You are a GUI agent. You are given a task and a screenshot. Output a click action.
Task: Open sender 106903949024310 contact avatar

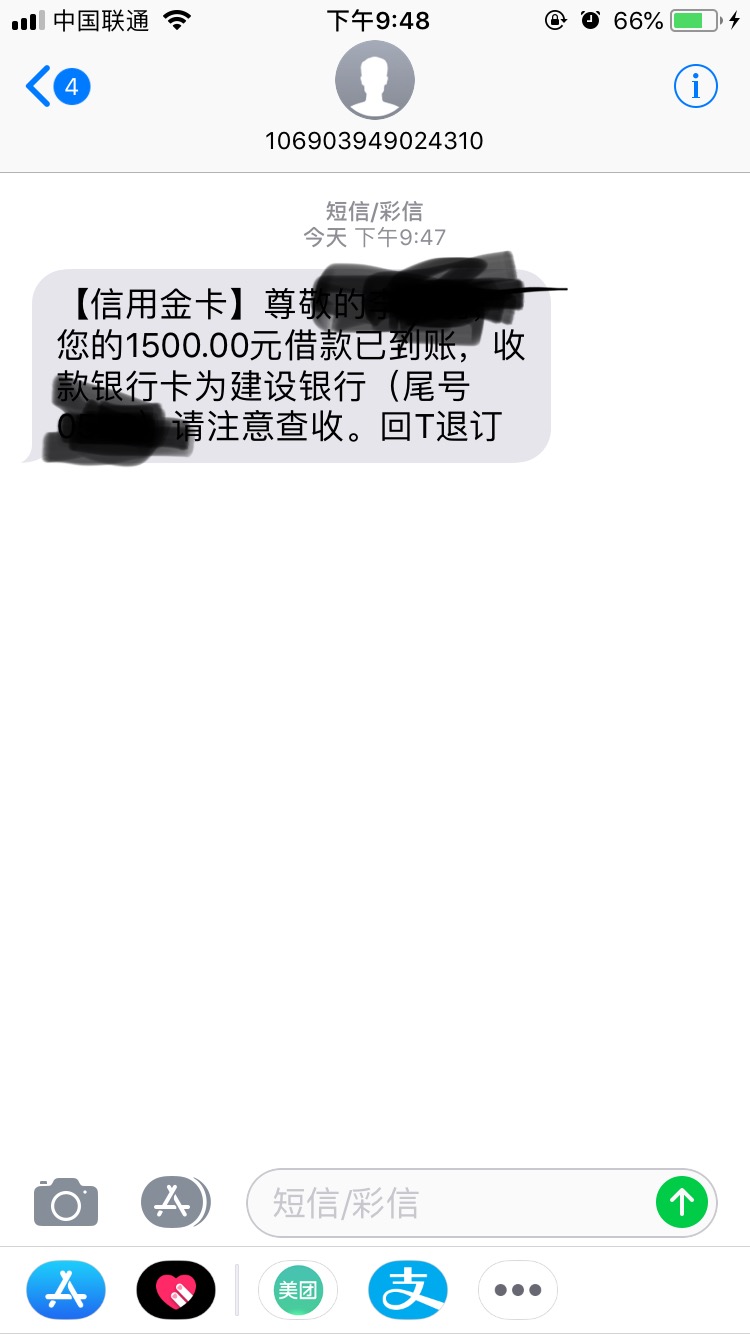(x=375, y=81)
